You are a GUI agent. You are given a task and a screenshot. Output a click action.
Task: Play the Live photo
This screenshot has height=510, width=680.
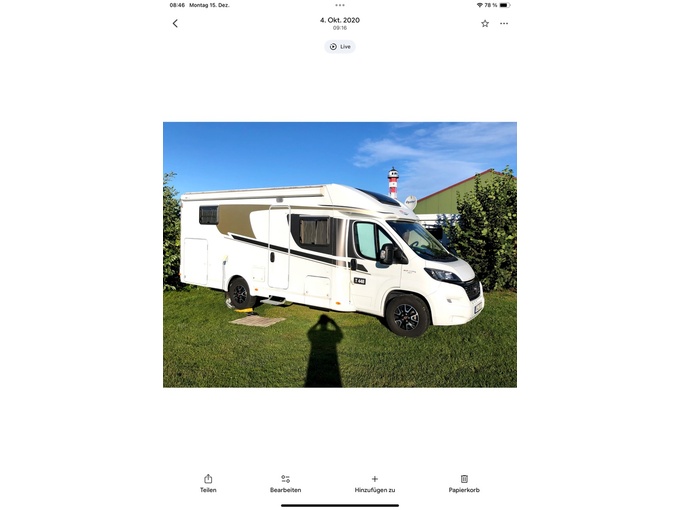click(x=340, y=46)
